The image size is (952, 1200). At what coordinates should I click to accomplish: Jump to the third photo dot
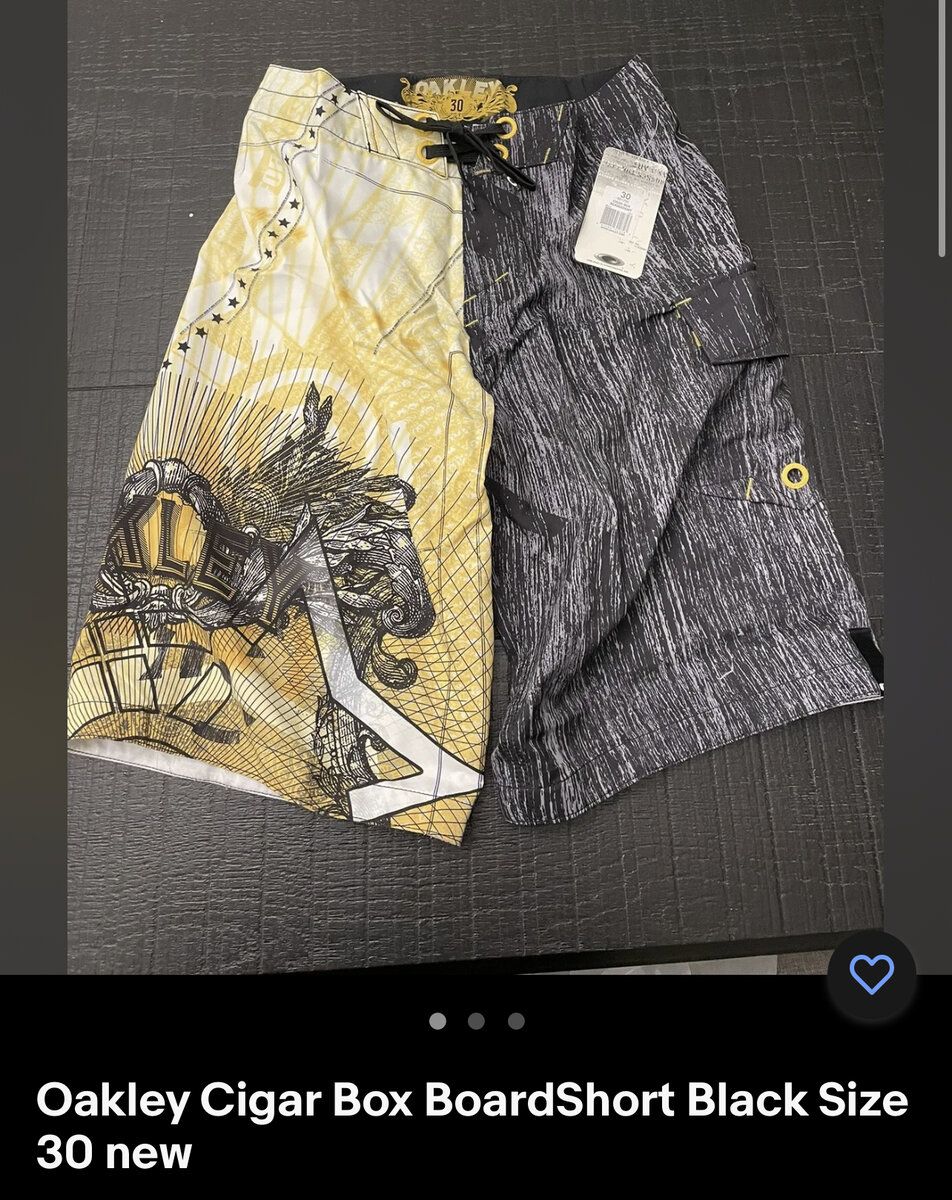point(516,1021)
